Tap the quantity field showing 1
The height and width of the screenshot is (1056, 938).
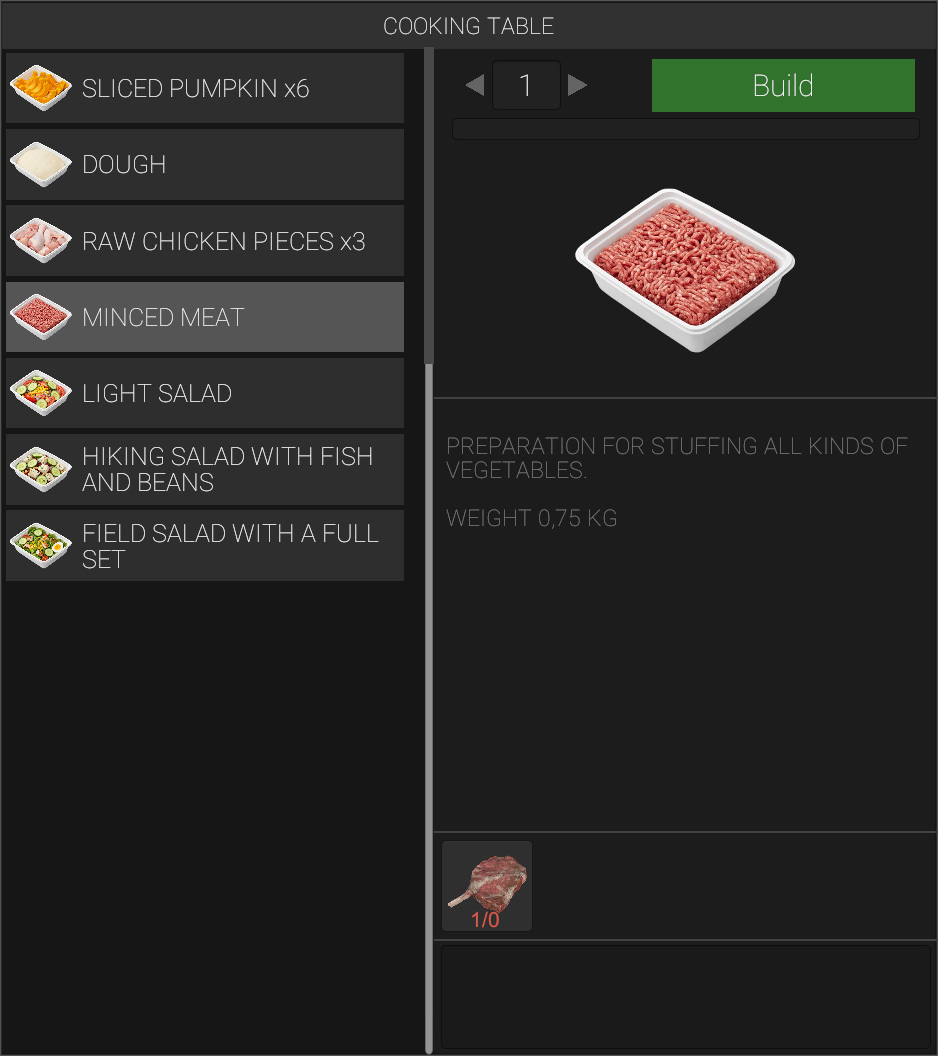[527, 86]
